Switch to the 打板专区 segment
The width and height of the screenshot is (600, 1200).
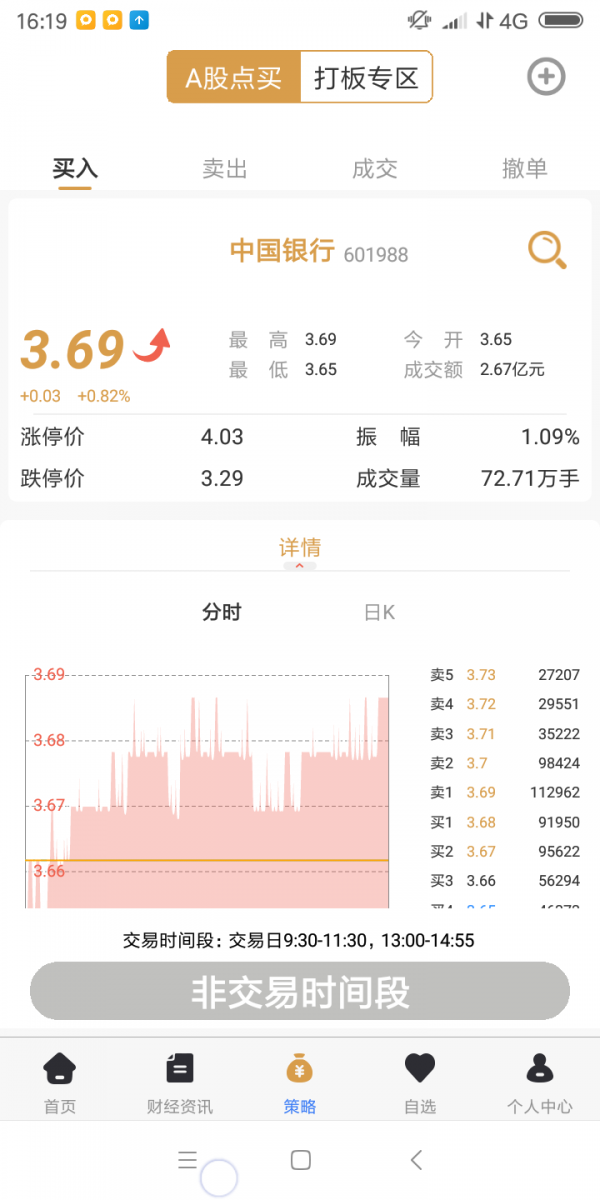point(366,77)
